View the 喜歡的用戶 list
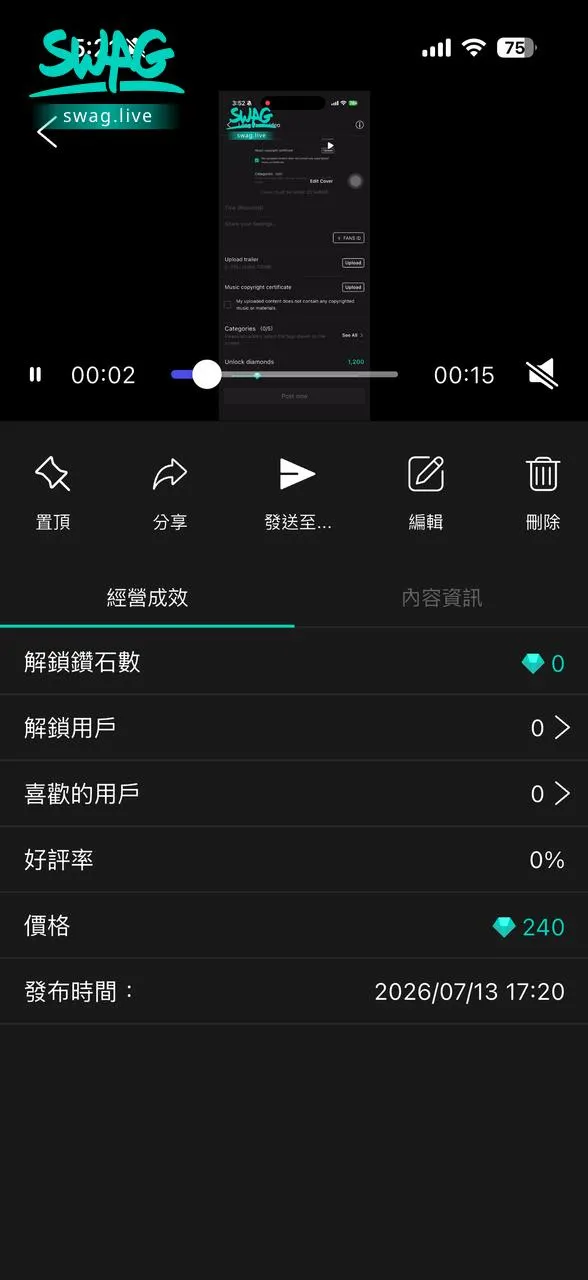 point(294,793)
